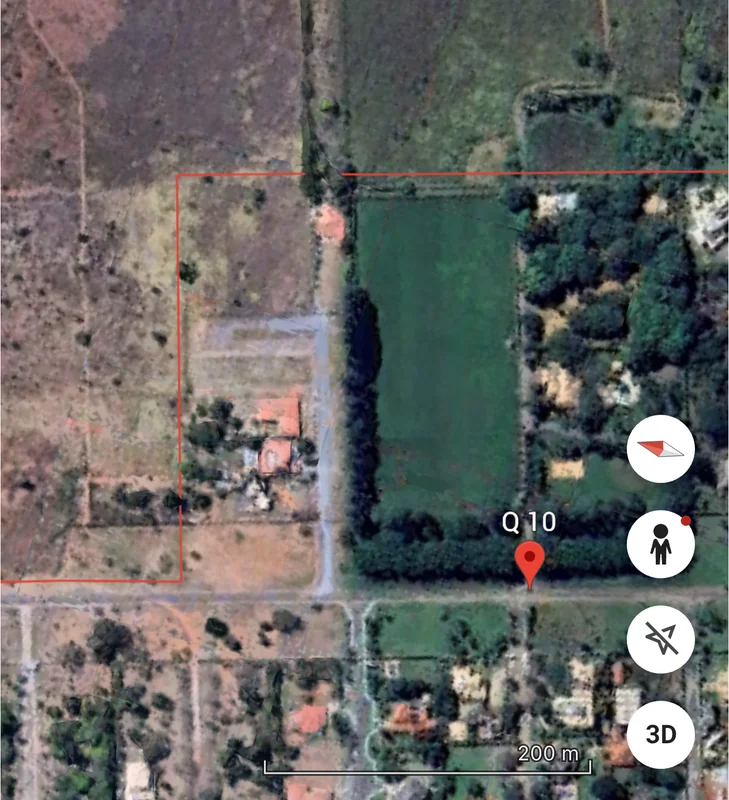729x800 pixels.
Task: Switch the map to 3D view
Action: point(660,734)
